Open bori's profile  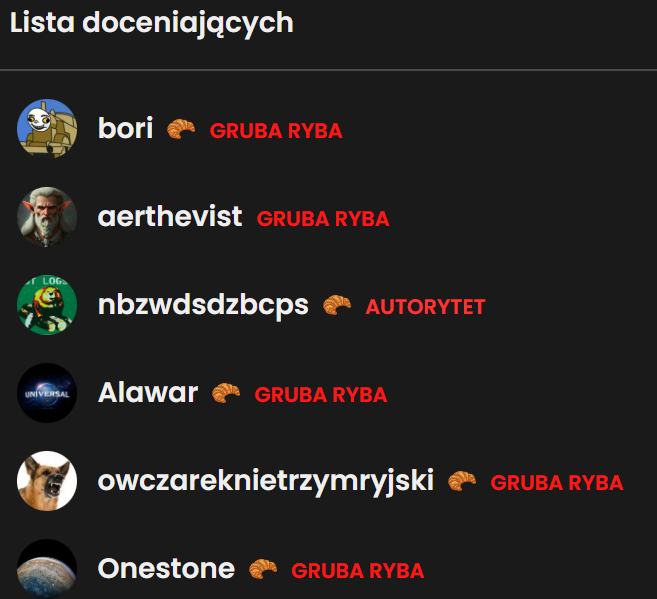point(125,129)
